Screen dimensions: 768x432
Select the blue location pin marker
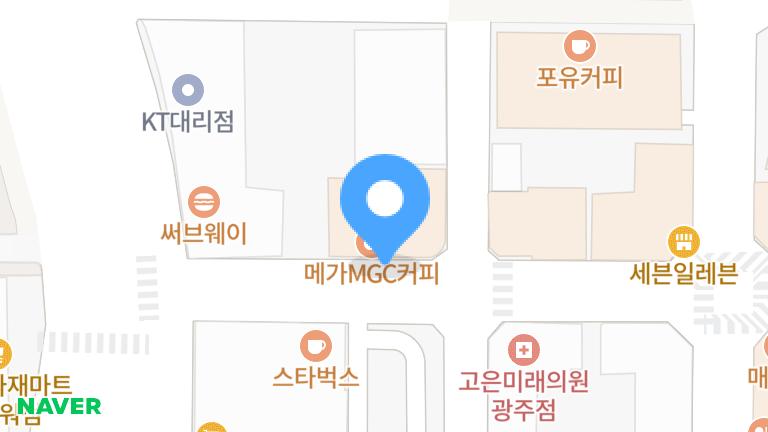point(385,201)
